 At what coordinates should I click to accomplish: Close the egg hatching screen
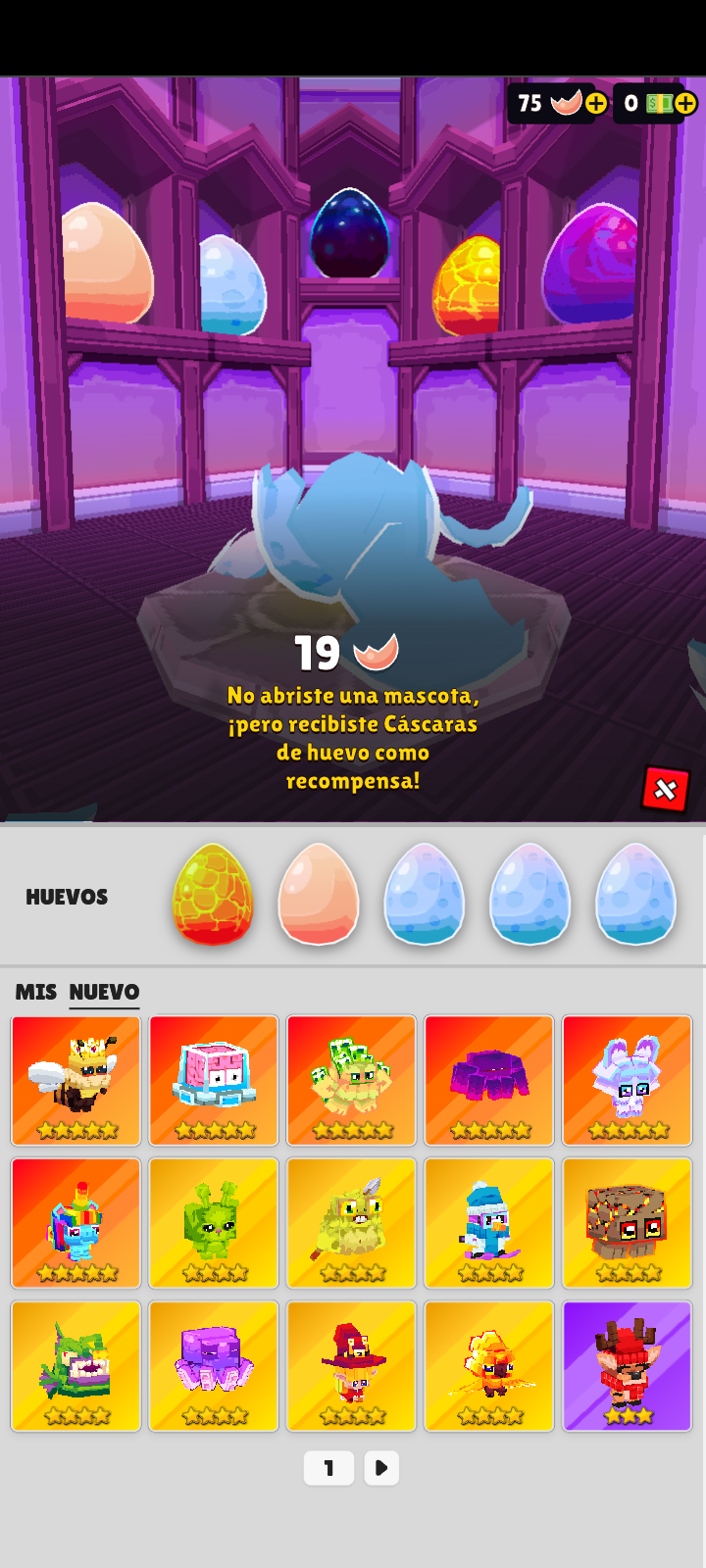click(x=666, y=789)
